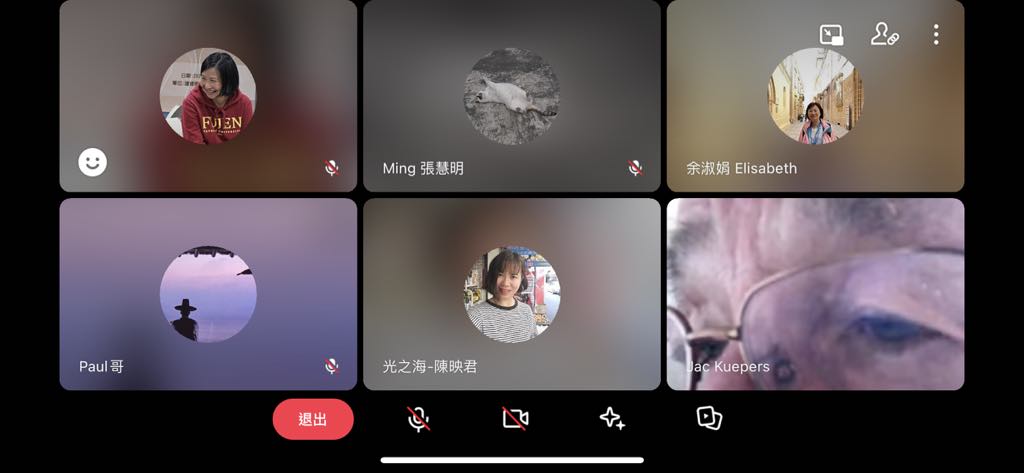Enter picture-in-picture mode
The width and height of the screenshot is (1024, 473).
tap(832, 35)
